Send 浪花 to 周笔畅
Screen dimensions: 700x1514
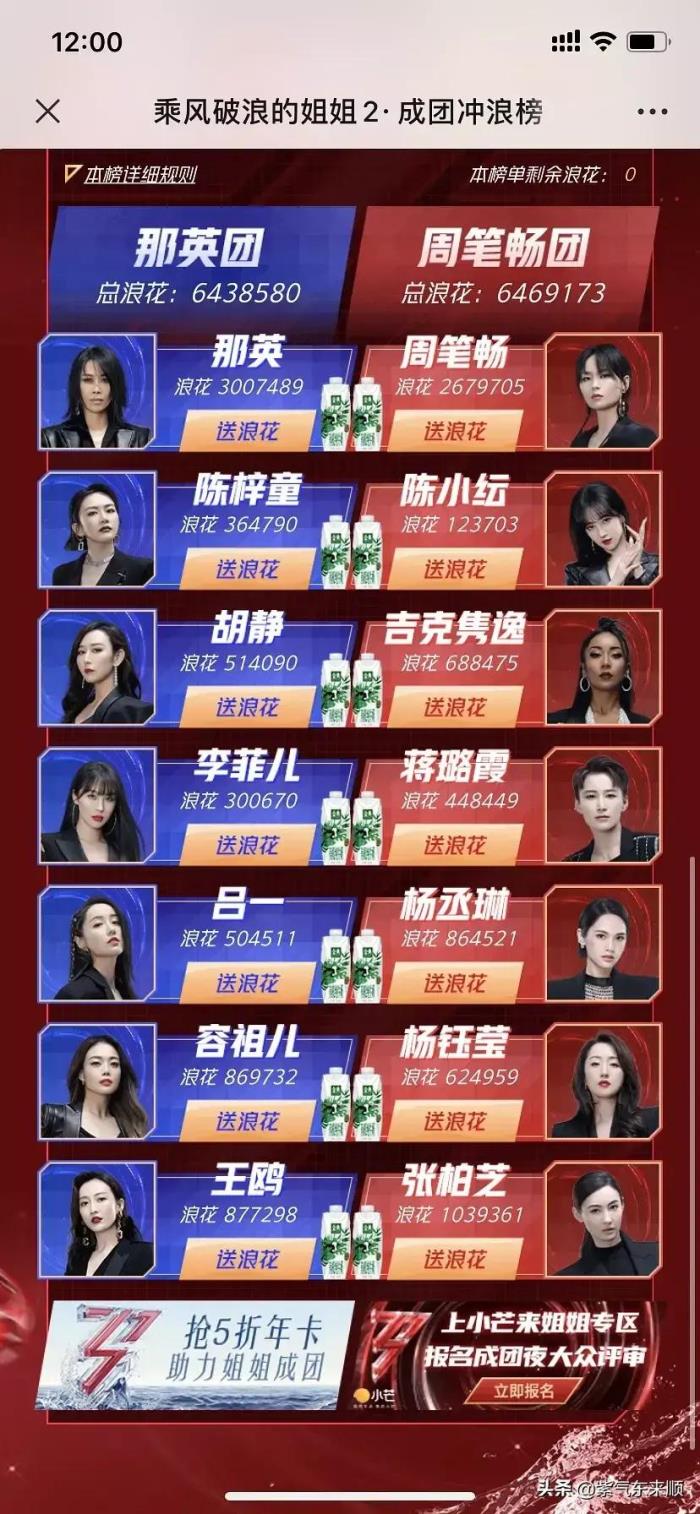[454, 431]
